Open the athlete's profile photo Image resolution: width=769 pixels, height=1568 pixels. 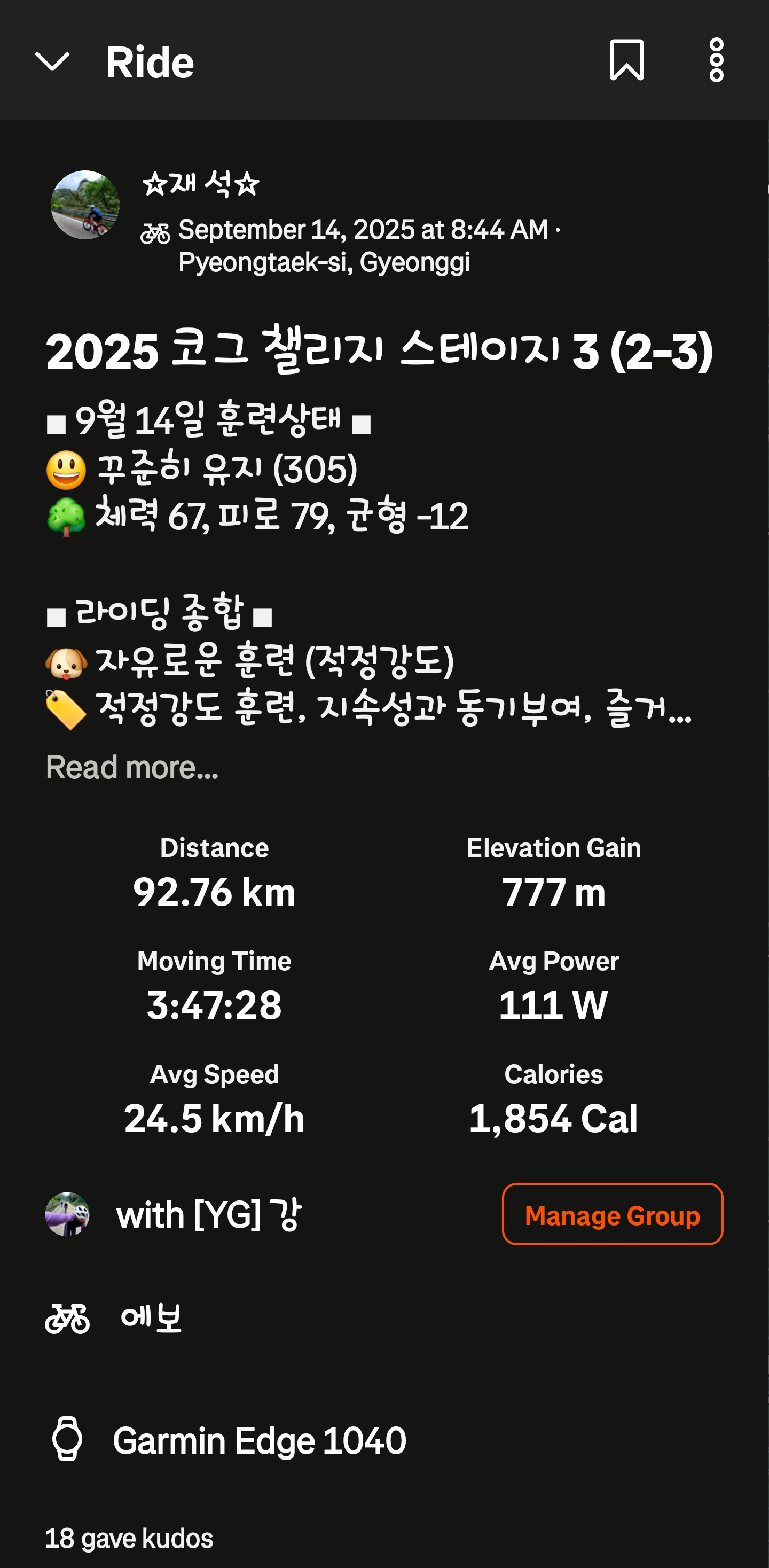pos(85,205)
